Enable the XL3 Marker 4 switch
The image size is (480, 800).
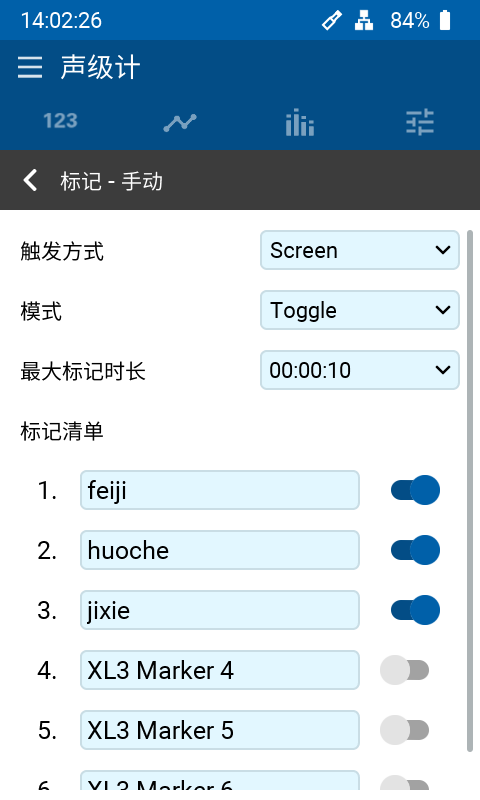click(405, 670)
